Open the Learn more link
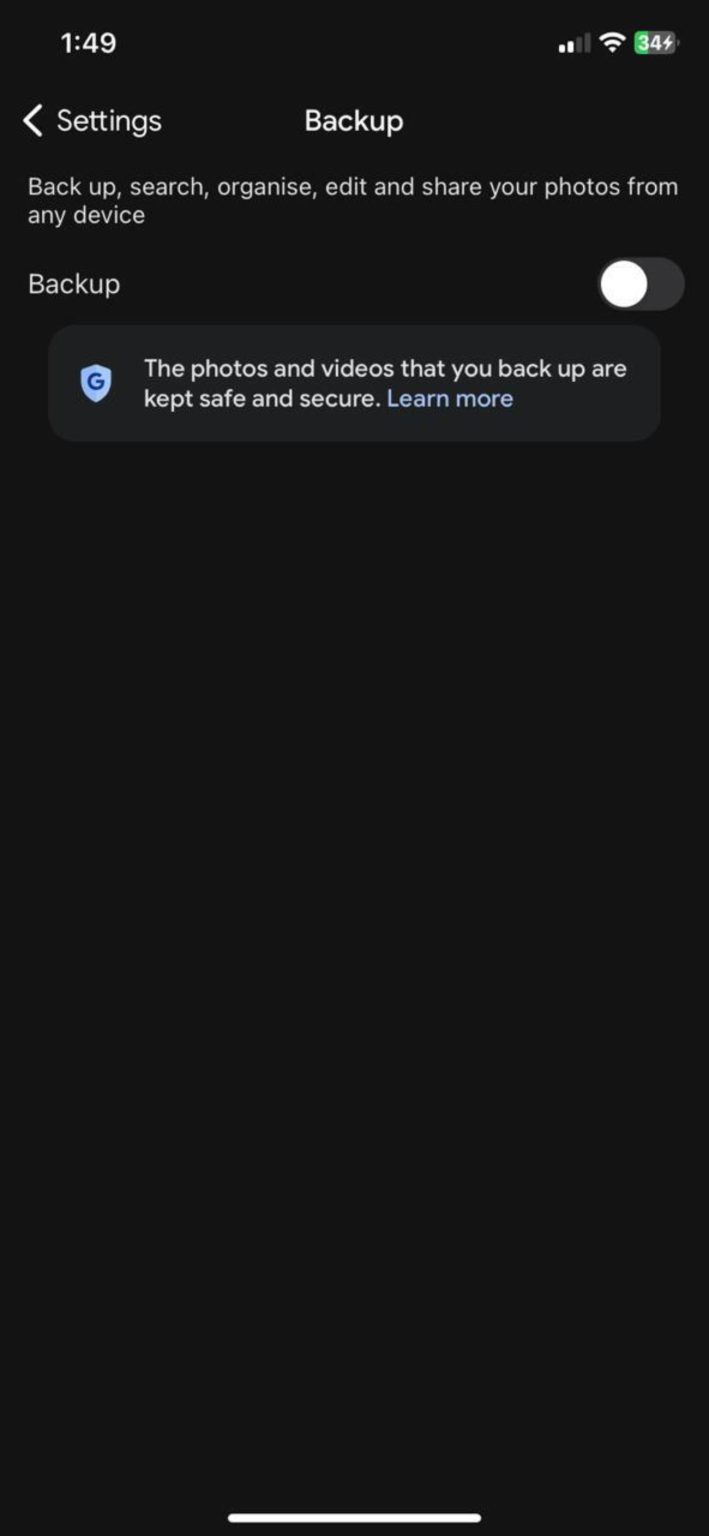 450,399
